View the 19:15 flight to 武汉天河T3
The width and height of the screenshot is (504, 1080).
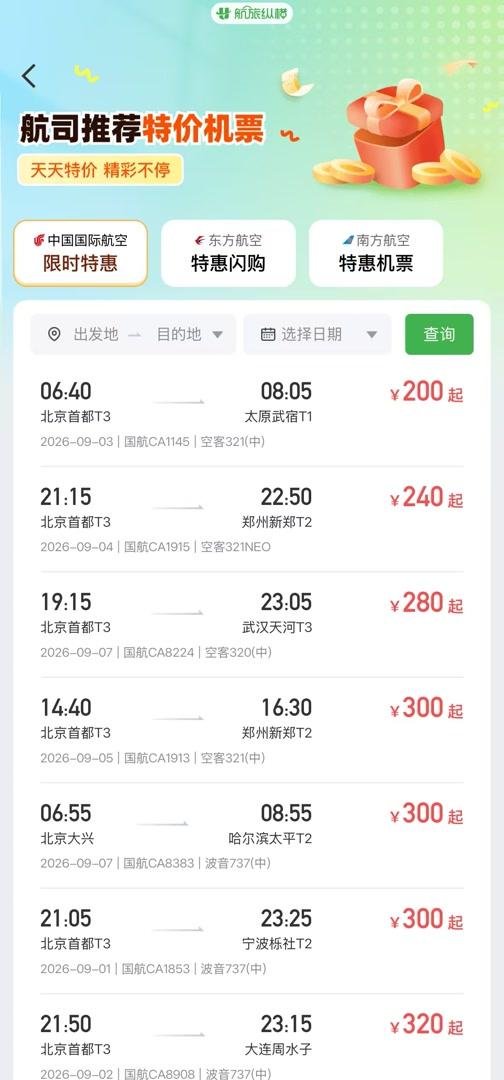pyautogui.click(x=252, y=624)
